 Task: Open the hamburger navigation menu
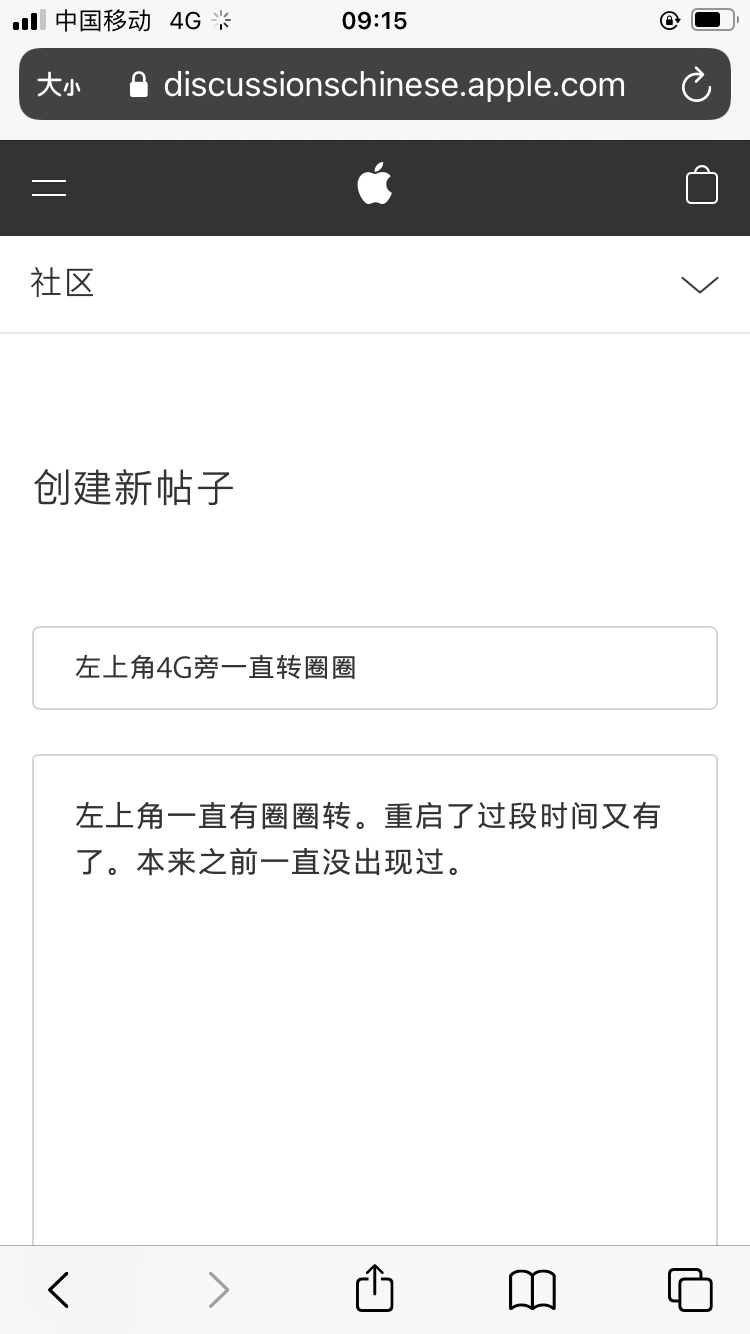point(49,187)
